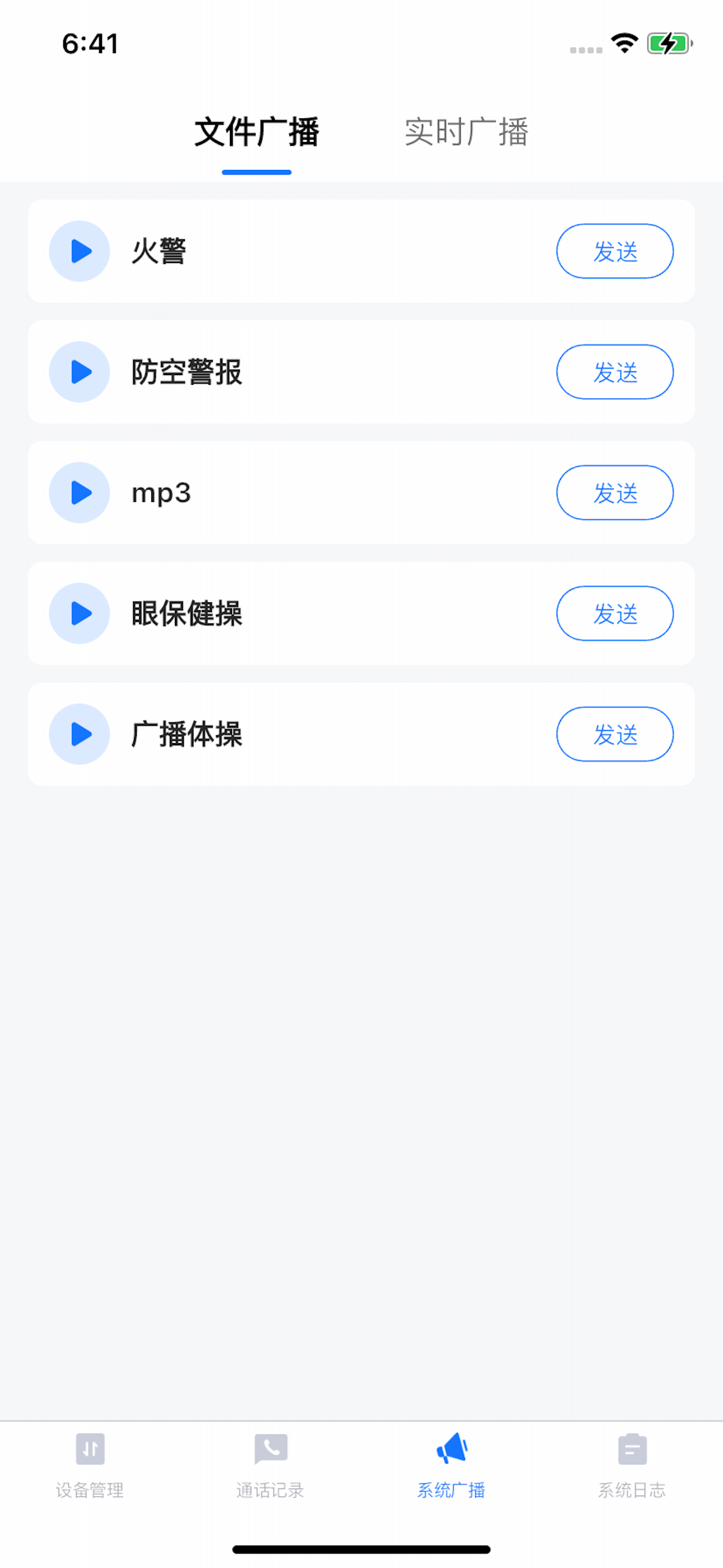
Task: Select the 文件广播 tab
Action: tap(256, 132)
